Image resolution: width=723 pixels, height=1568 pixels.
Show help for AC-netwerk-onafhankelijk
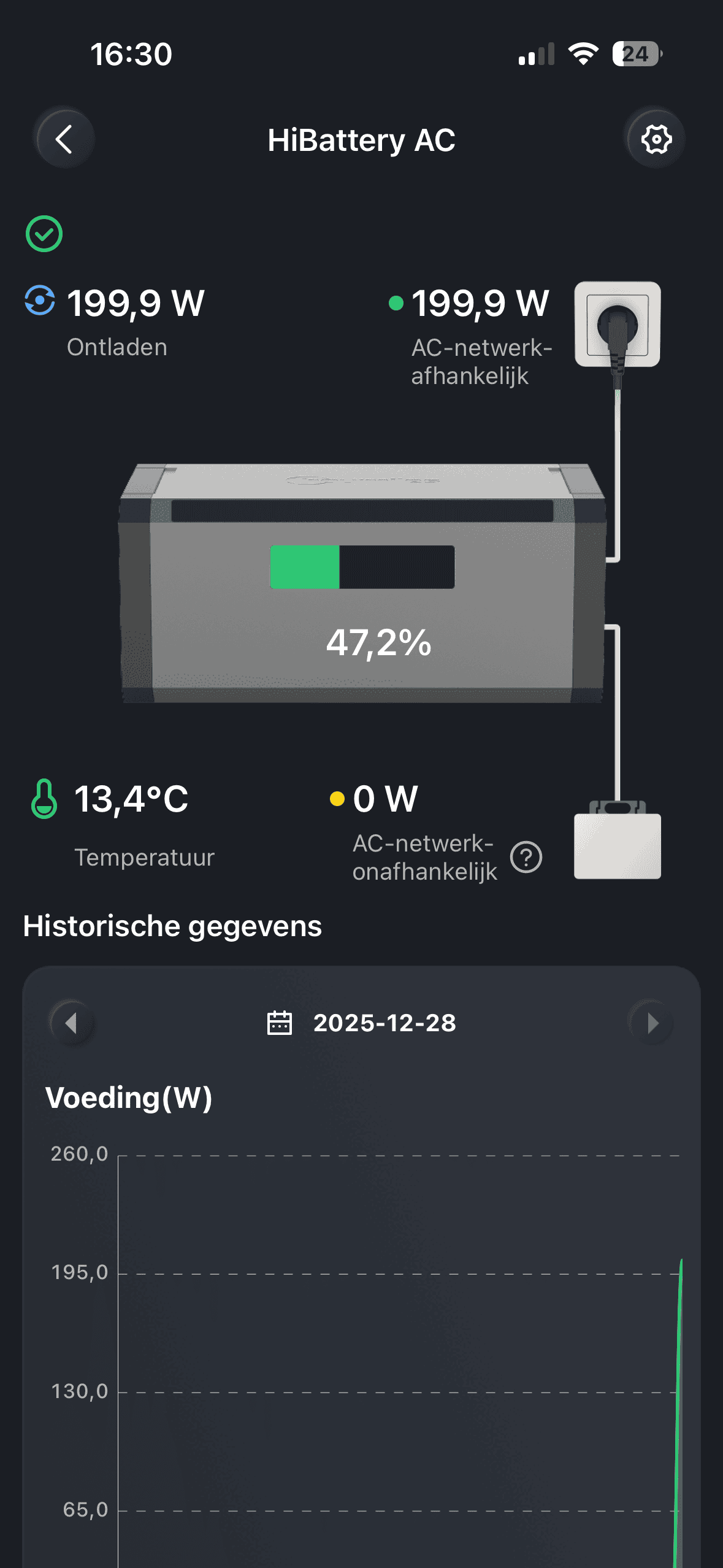tap(526, 857)
